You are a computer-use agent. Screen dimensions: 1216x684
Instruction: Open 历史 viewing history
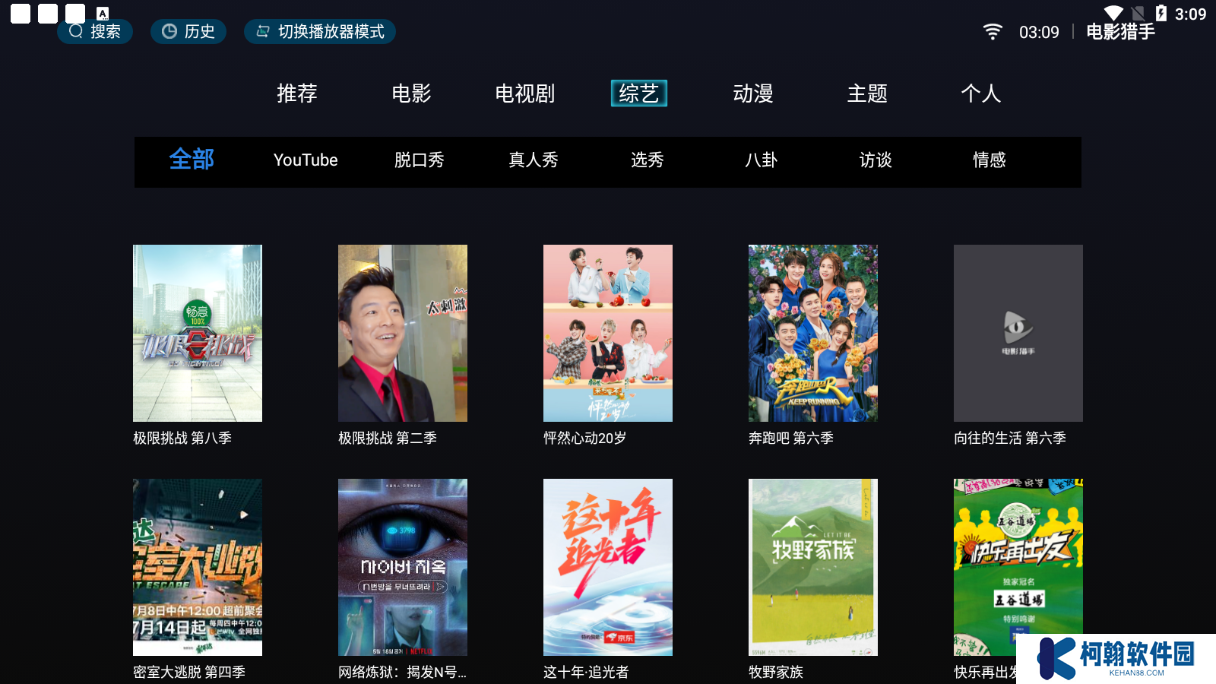pos(188,32)
